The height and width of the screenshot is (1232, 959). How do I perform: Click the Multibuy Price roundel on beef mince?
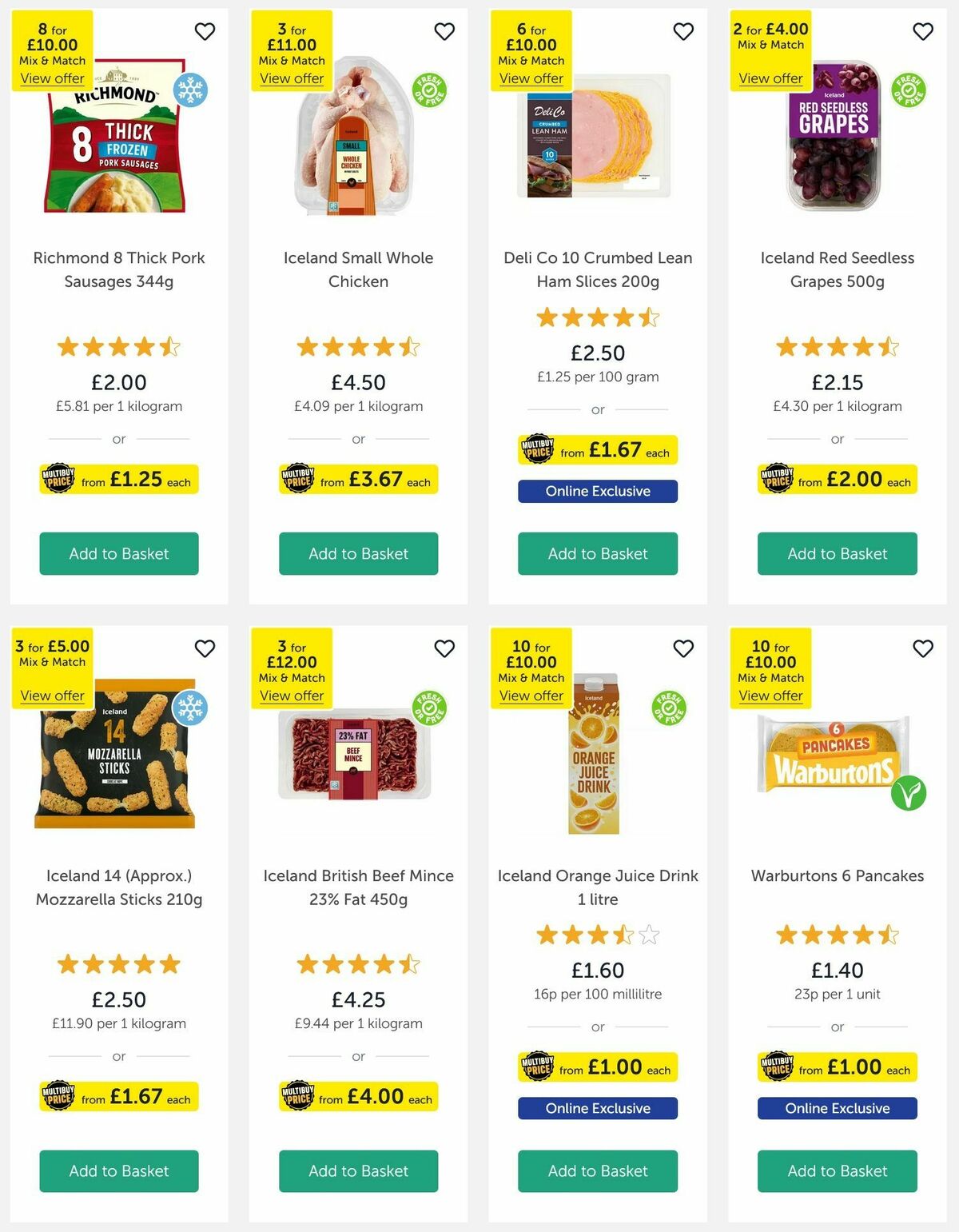click(x=299, y=1097)
